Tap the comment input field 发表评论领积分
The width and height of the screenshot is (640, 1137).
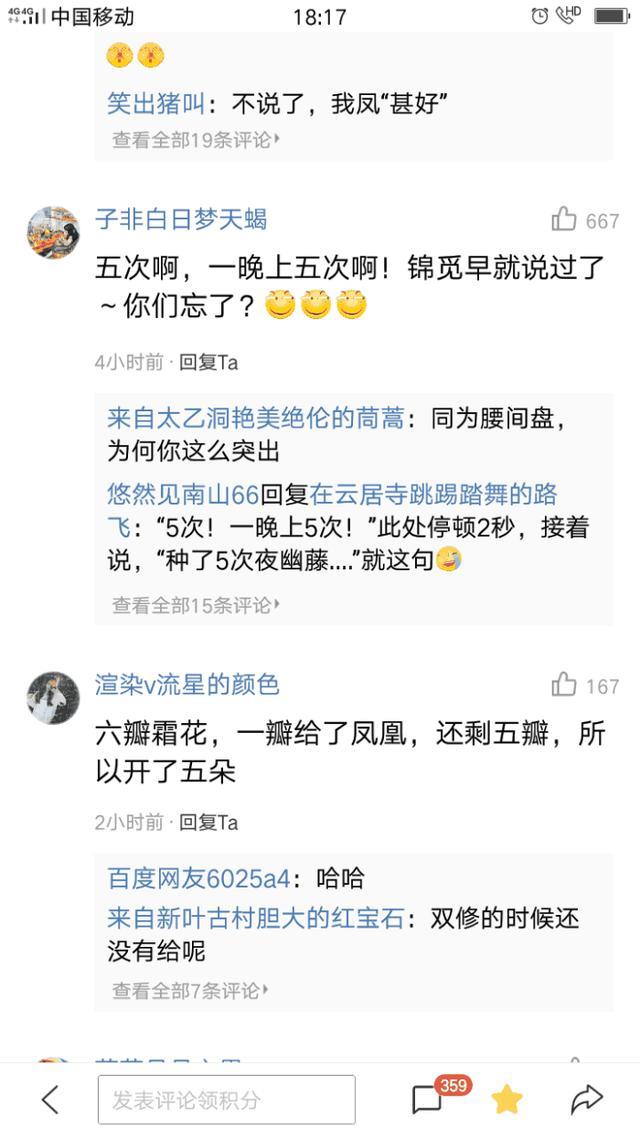click(x=226, y=1100)
